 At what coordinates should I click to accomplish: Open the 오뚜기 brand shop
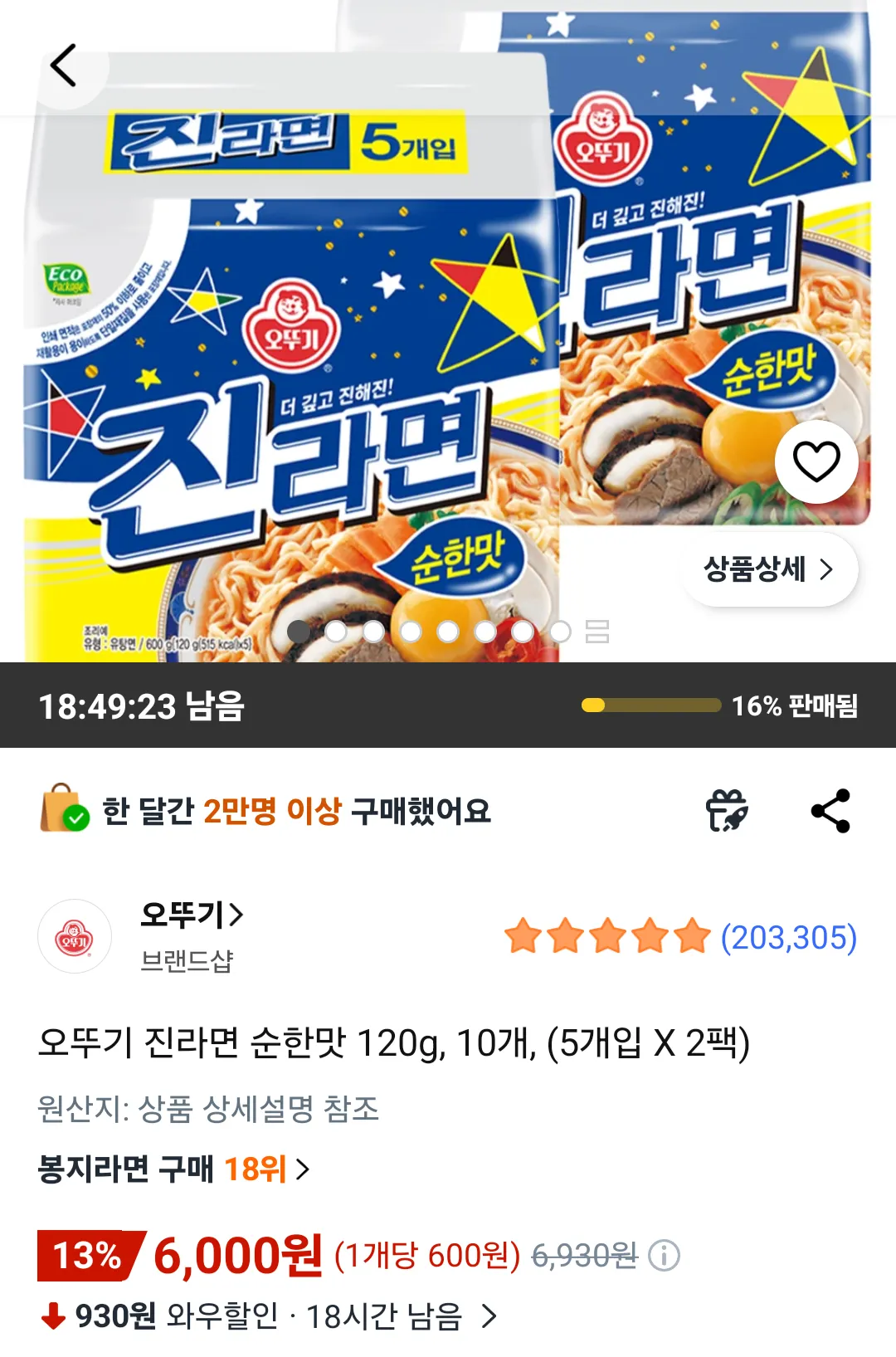coord(192,915)
